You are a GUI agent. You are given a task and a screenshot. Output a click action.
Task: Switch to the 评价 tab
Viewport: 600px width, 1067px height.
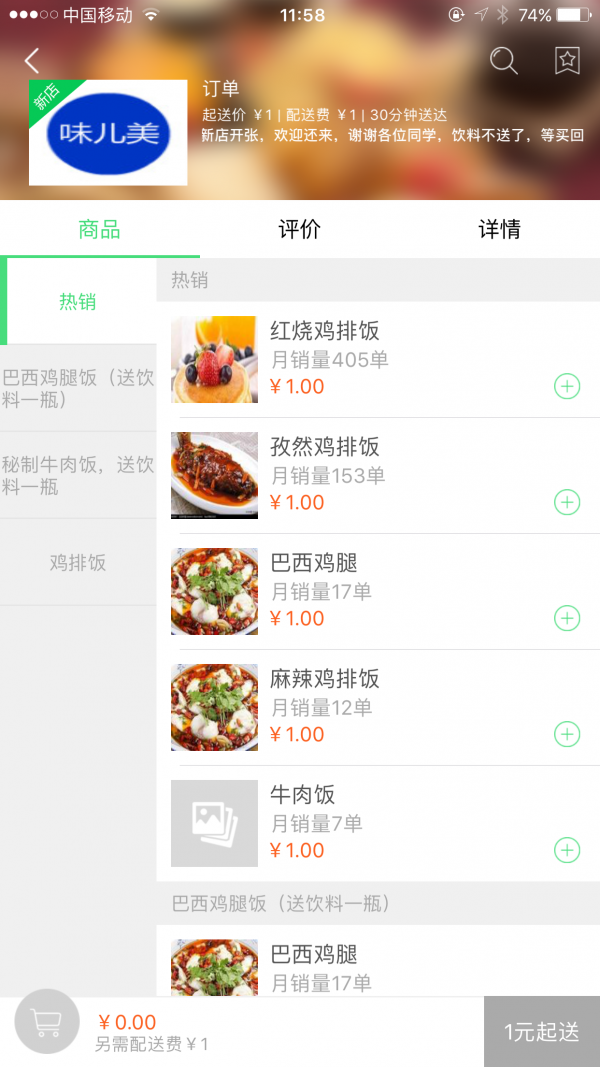[299, 230]
